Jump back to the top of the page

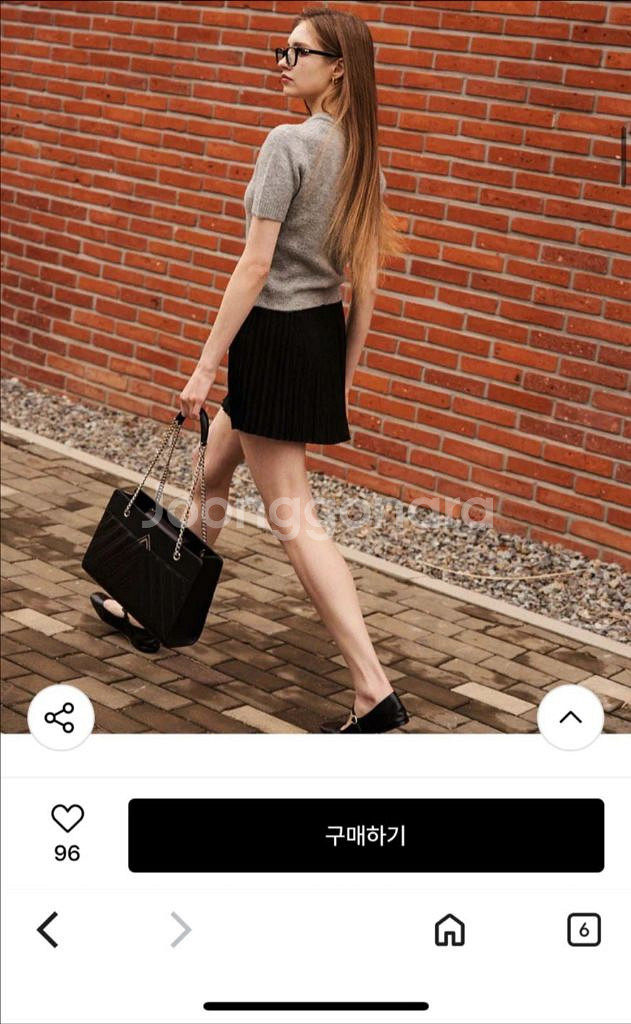(x=570, y=717)
